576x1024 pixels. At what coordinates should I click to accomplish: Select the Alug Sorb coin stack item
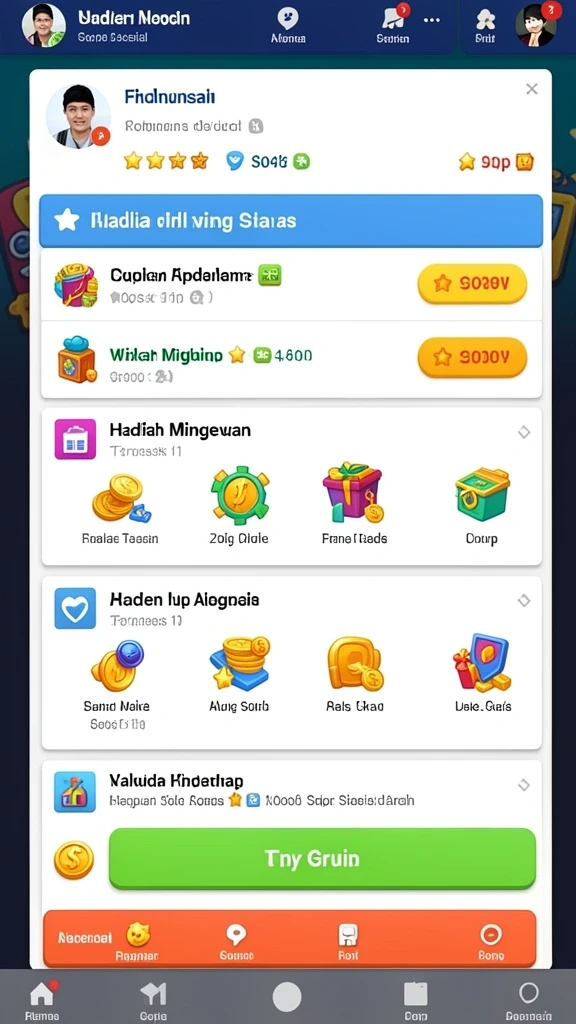[x=239, y=675]
